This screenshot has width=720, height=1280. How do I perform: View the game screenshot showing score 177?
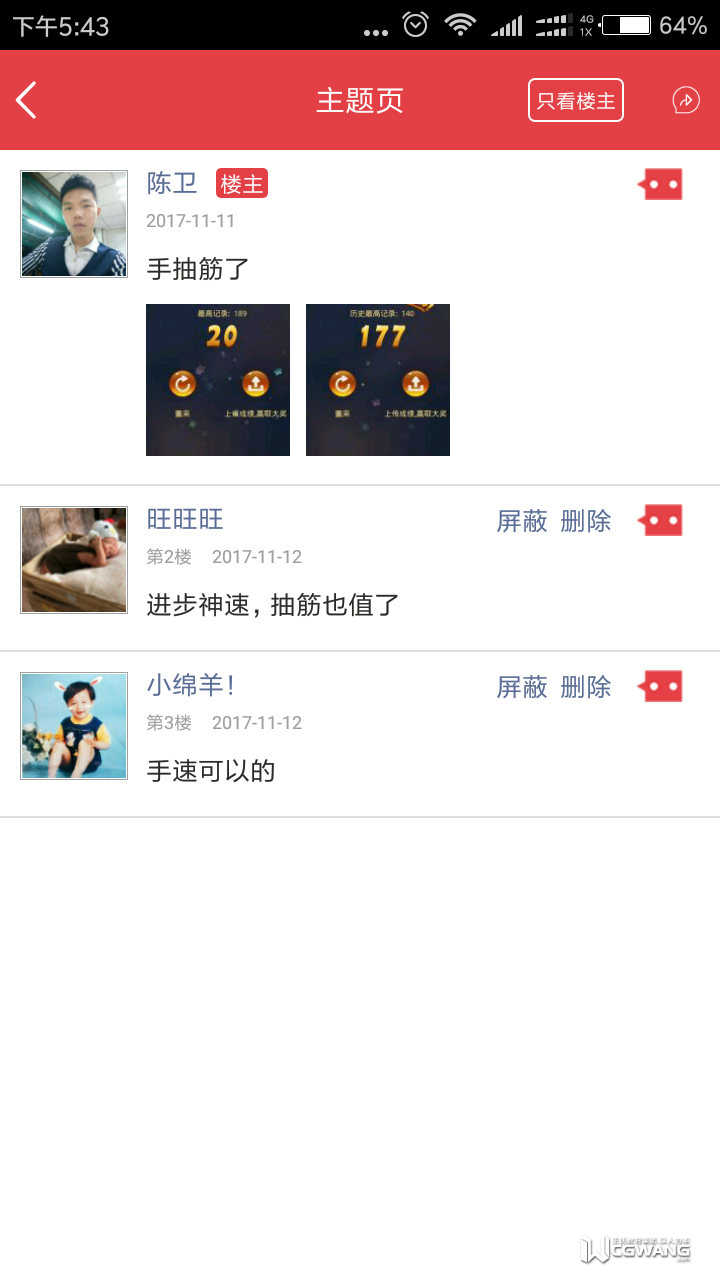378,380
